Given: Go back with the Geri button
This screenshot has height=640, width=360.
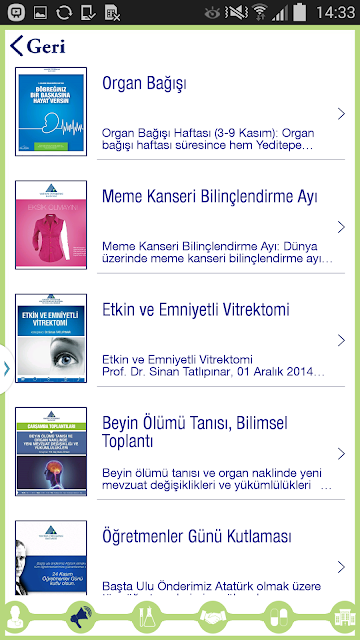Looking at the screenshot, I should click(38, 46).
